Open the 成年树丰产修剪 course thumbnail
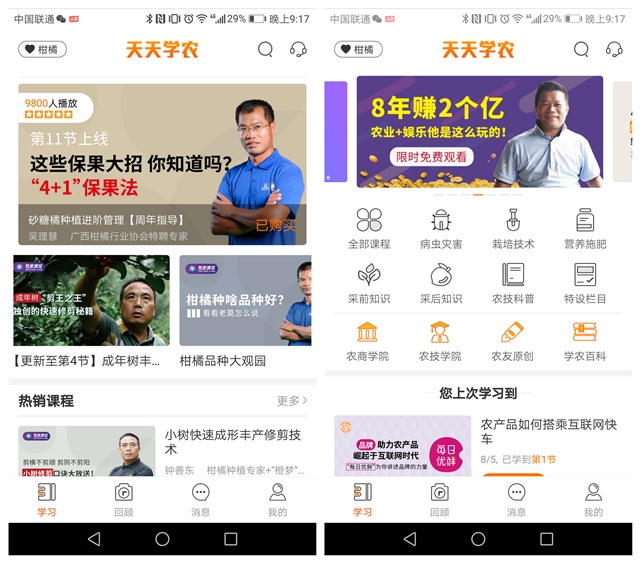The width and height of the screenshot is (640, 563). (x=91, y=301)
